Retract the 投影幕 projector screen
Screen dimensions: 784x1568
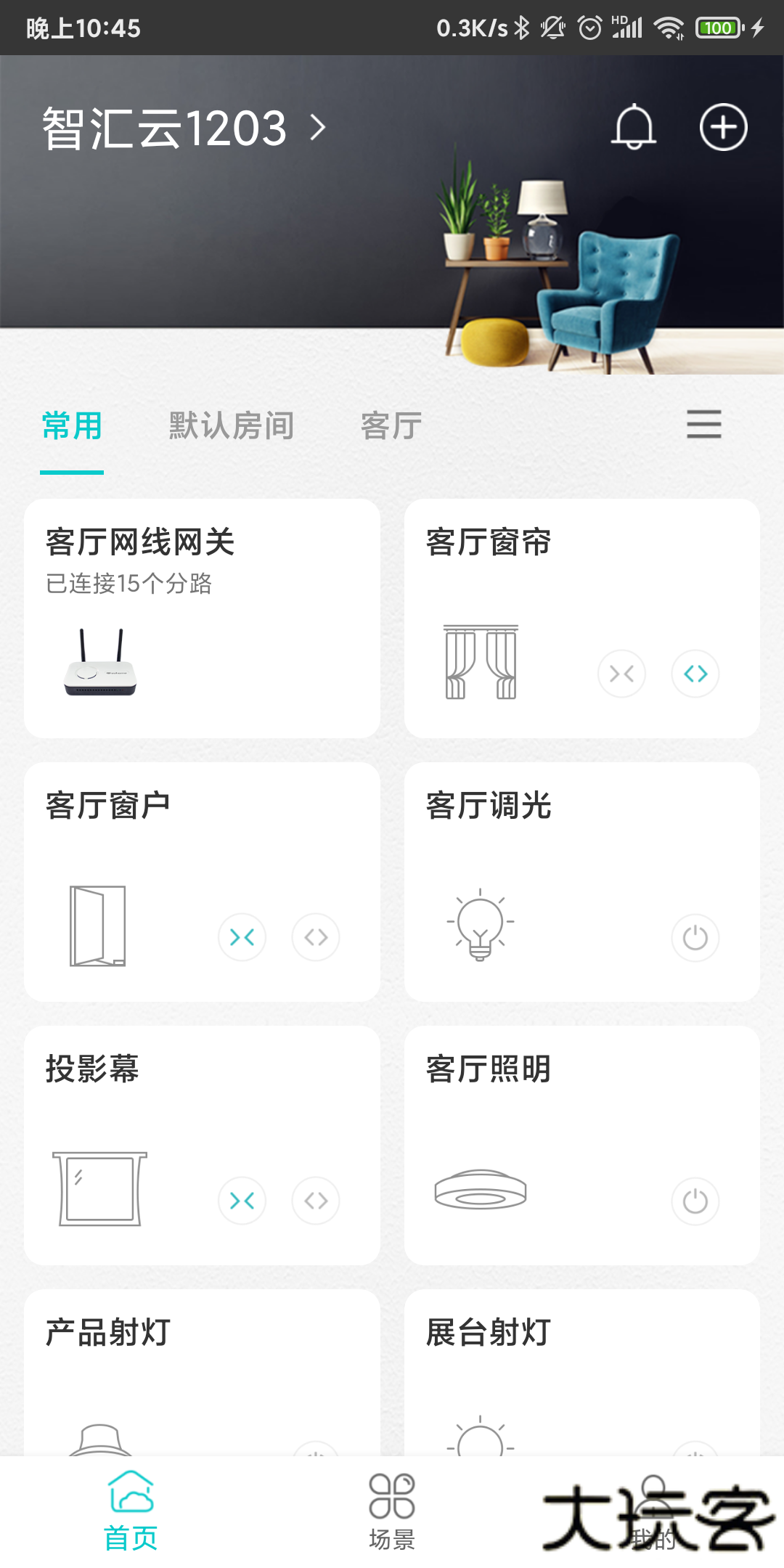click(242, 1201)
